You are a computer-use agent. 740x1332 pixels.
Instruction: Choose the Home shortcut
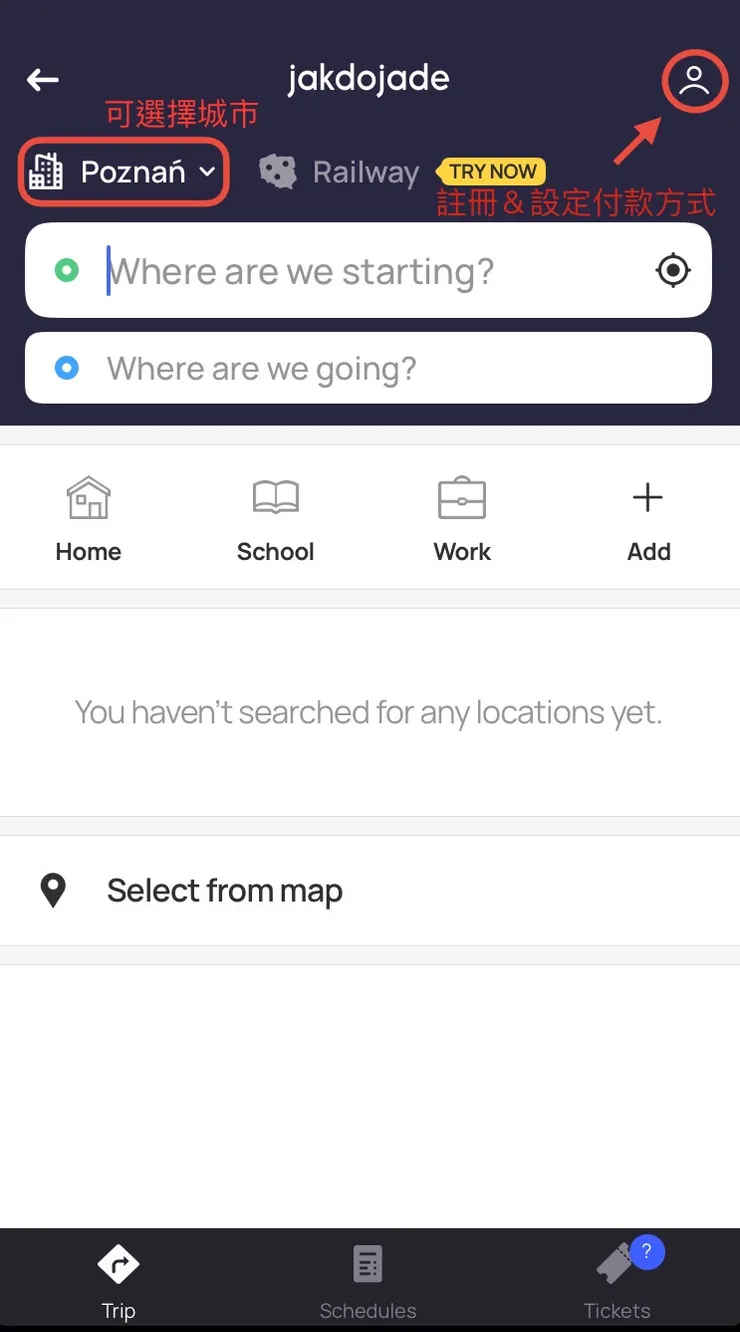88,518
